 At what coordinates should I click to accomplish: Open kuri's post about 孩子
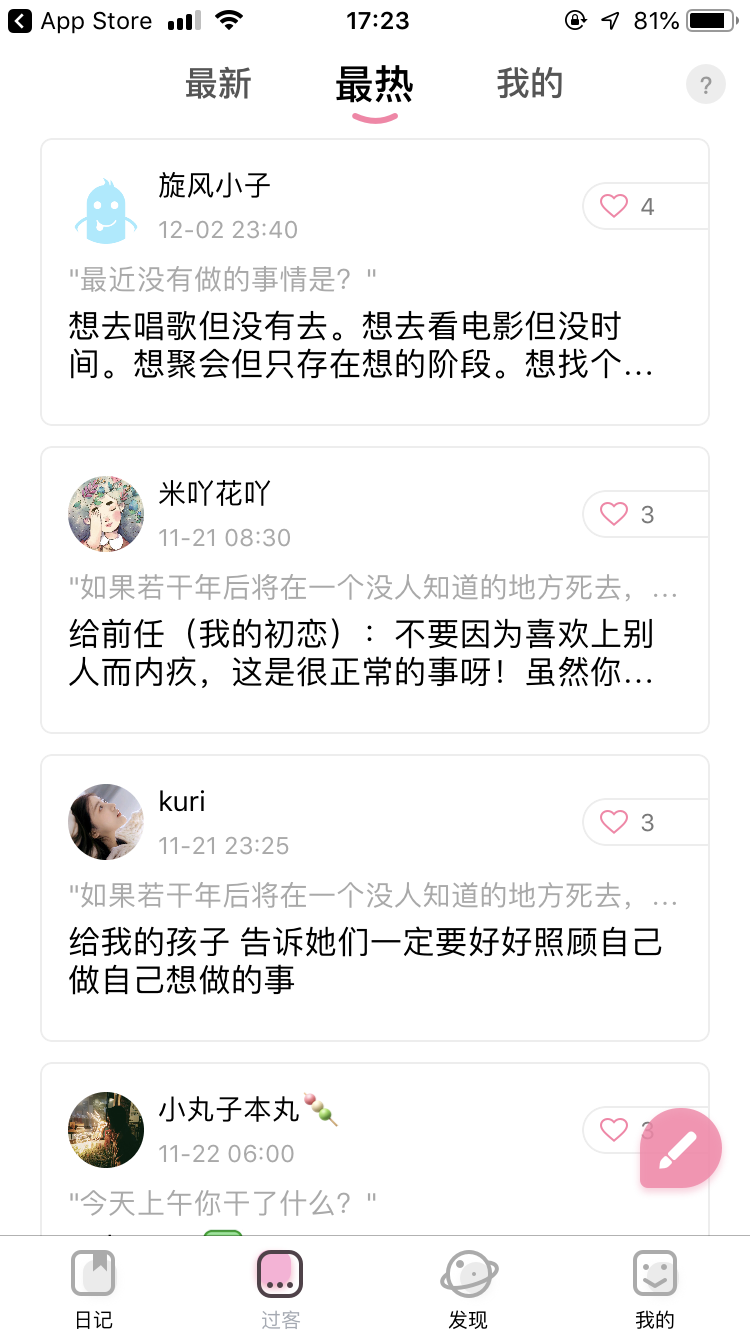point(360,961)
